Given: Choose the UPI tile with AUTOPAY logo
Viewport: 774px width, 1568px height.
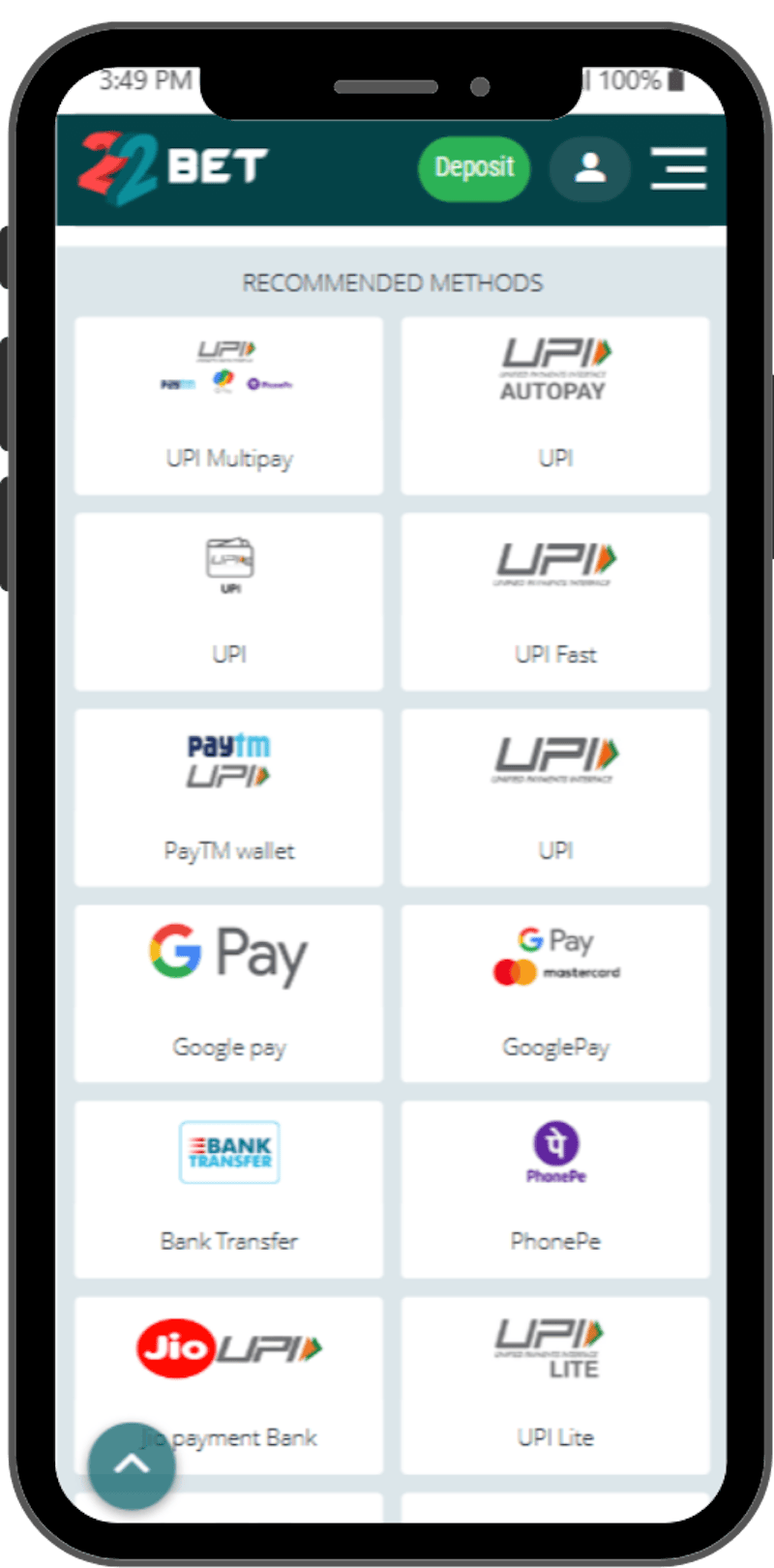Looking at the screenshot, I should (x=555, y=406).
